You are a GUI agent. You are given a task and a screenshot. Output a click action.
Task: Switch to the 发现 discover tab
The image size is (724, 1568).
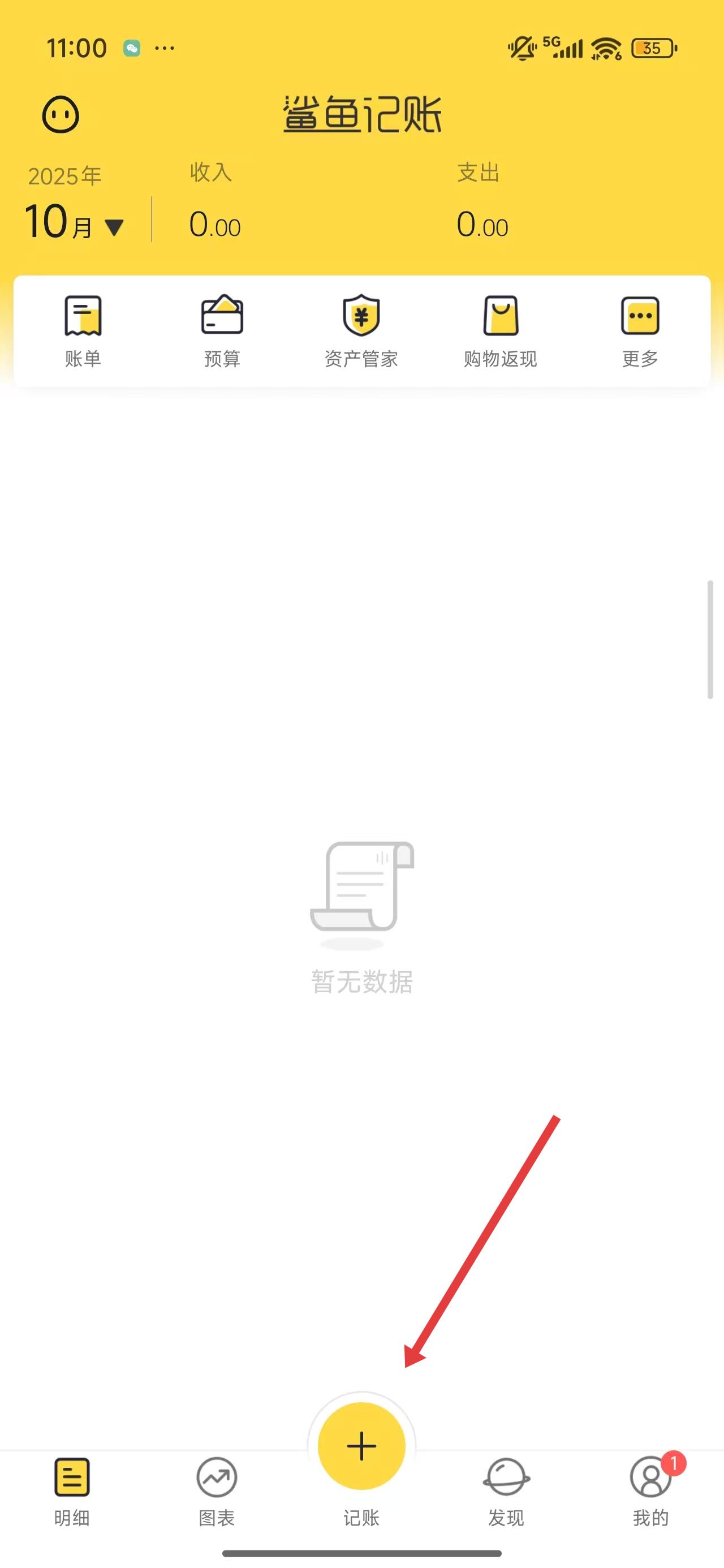(x=506, y=1491)
